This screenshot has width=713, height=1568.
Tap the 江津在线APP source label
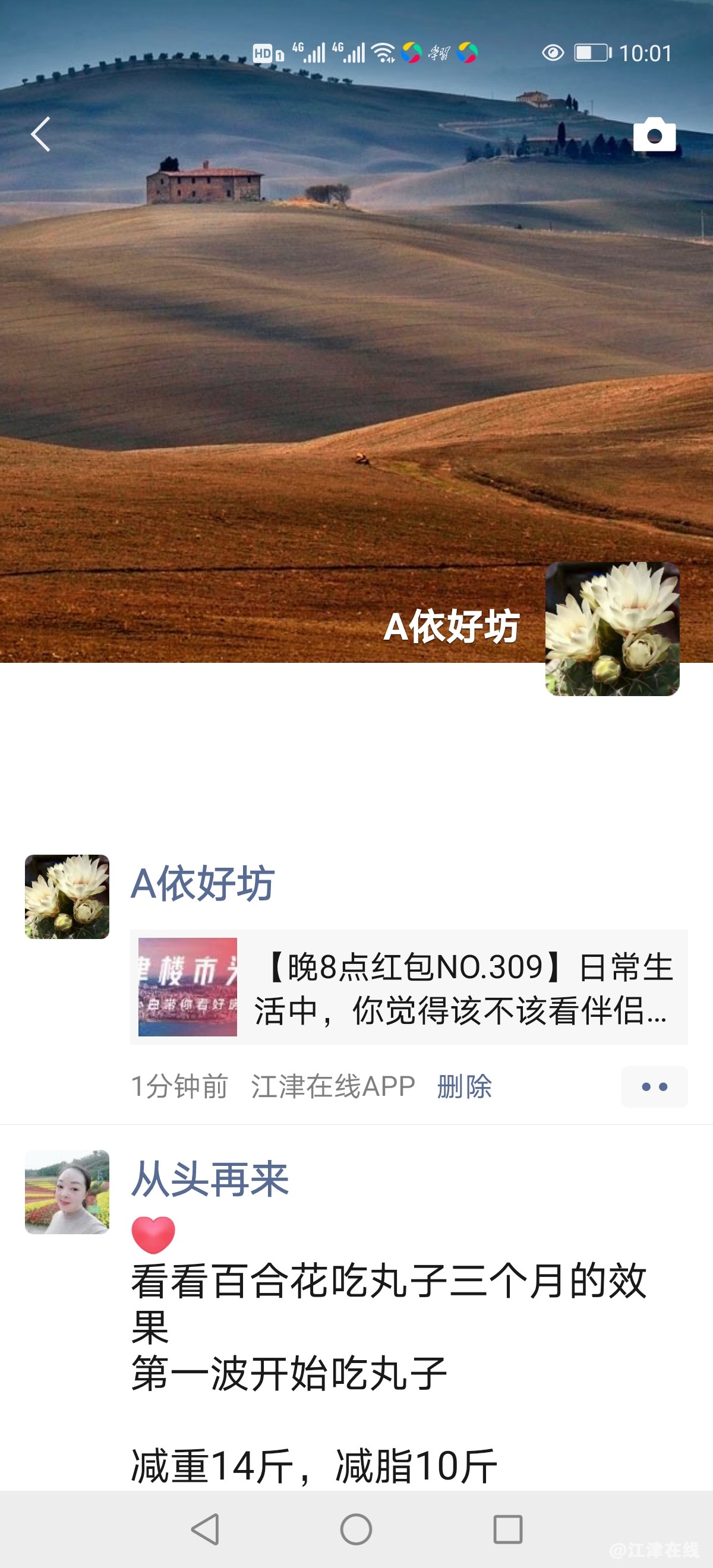click(333, 1086)
